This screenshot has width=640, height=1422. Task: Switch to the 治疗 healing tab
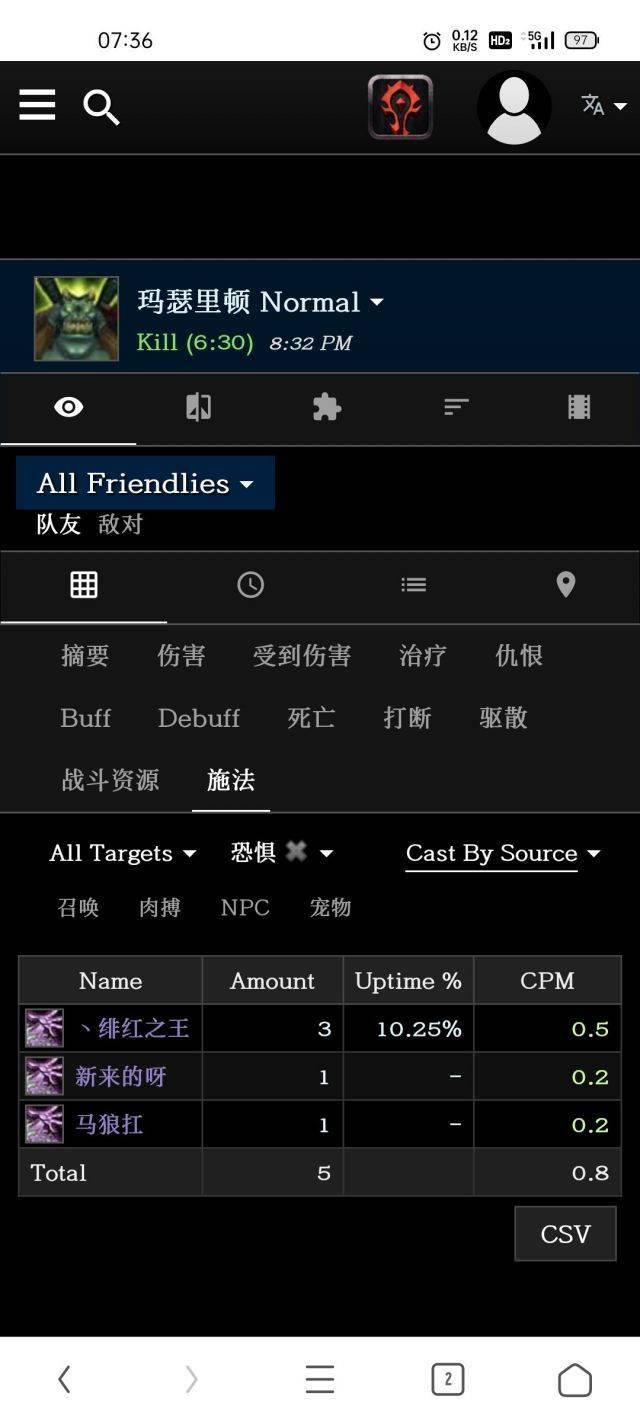click(422, 655)
